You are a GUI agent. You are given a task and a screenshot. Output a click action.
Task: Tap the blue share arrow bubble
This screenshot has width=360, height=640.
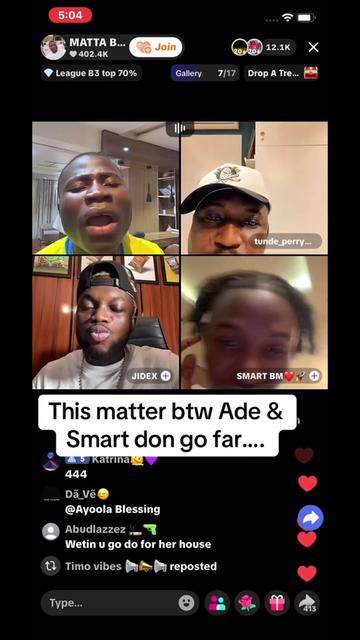click(311, 518)
